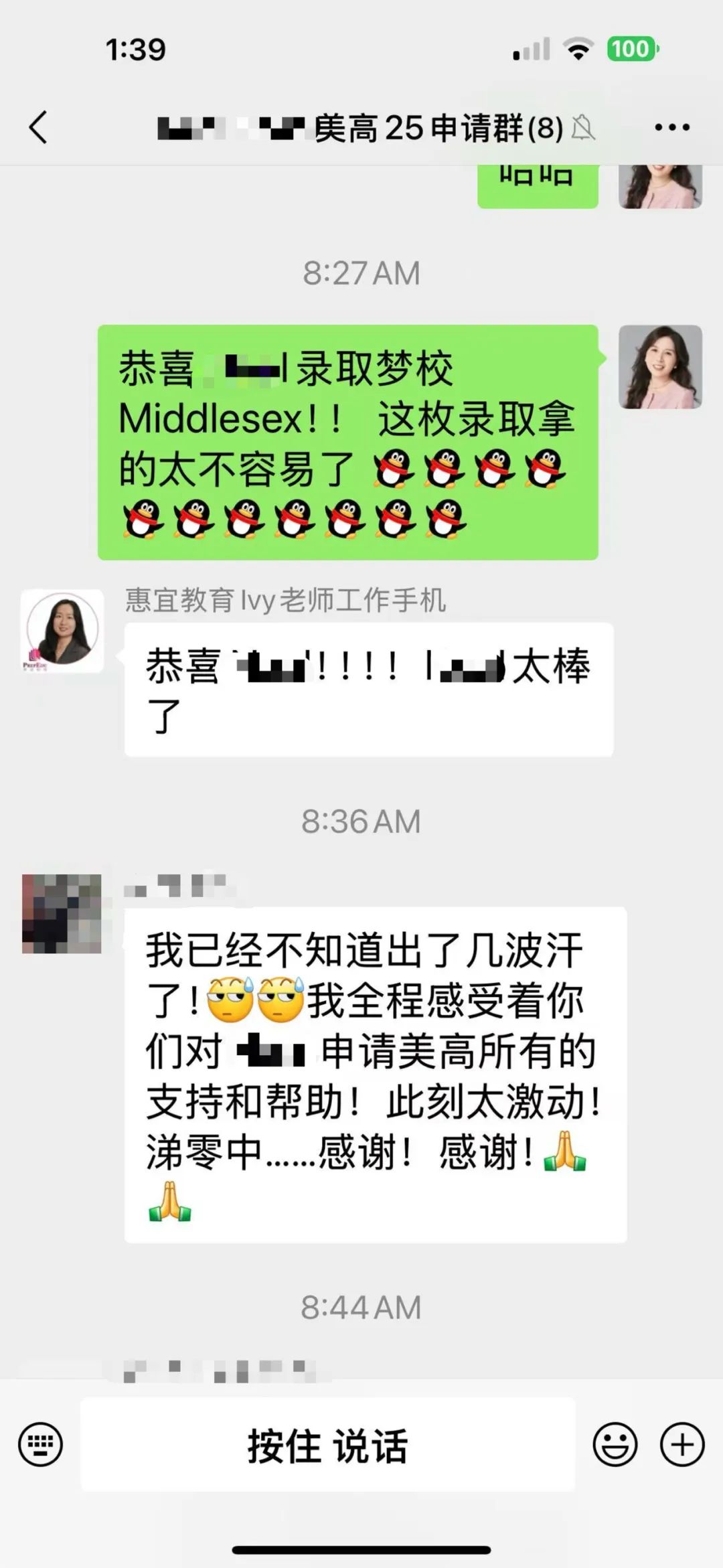Hold the 按住 说话 voice button
Image resolution: width=723 pixels, height=1568 pixels.
coord(327,1444)
